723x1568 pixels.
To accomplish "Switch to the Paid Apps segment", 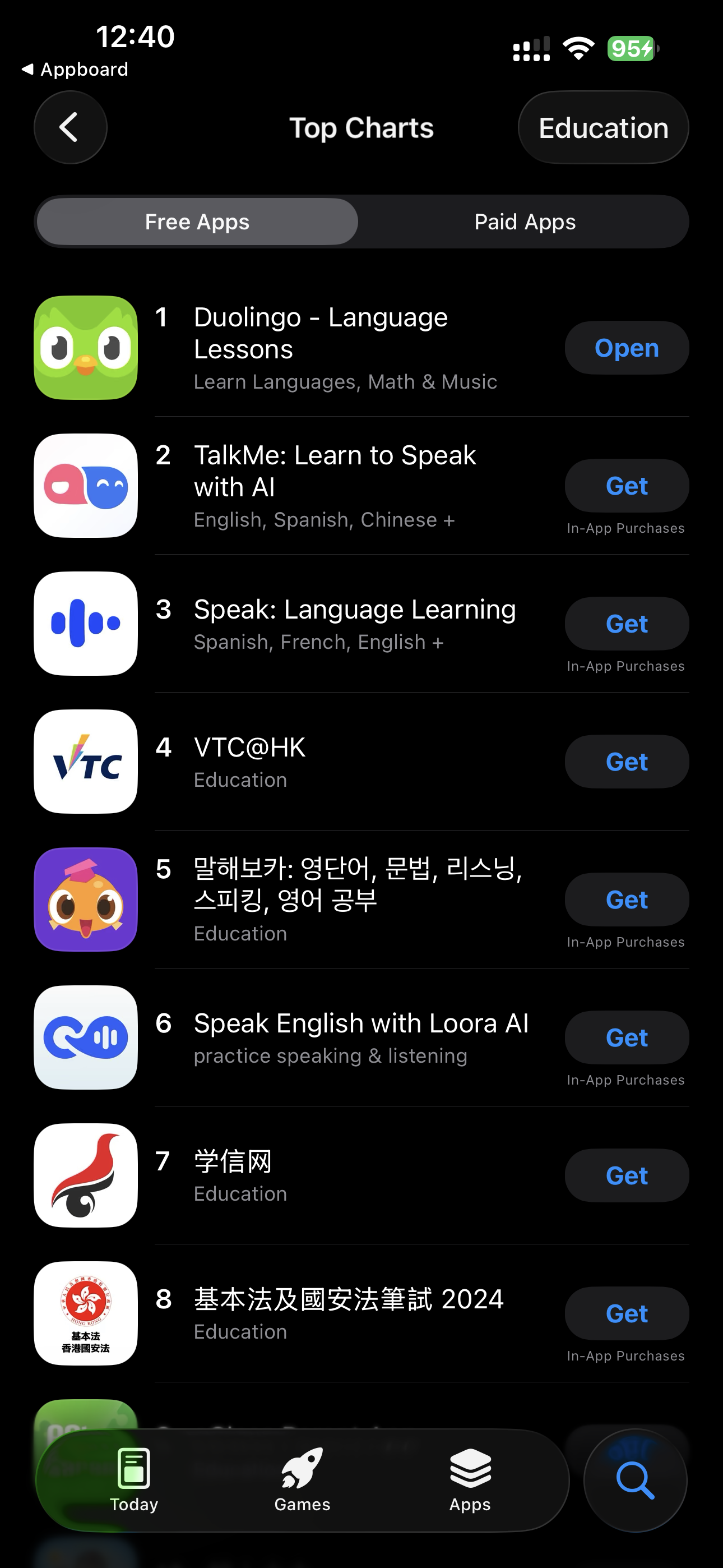I will [525, 222].
